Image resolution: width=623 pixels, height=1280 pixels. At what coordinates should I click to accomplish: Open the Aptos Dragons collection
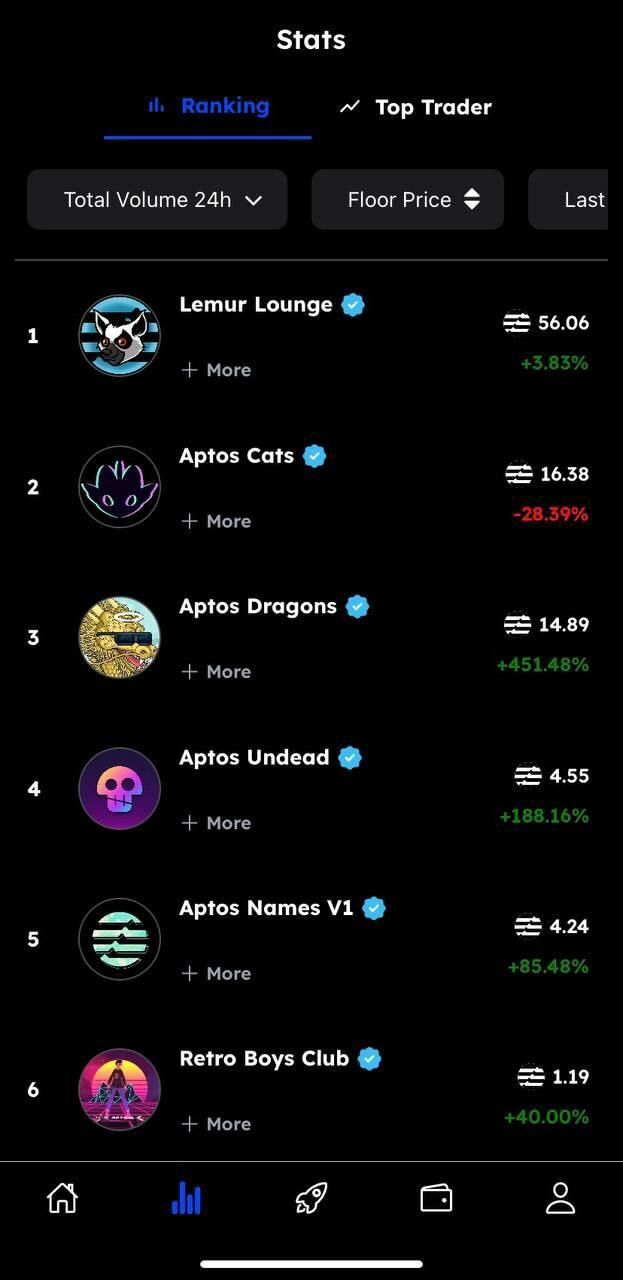pyautogui.click(x=258, y=607)
